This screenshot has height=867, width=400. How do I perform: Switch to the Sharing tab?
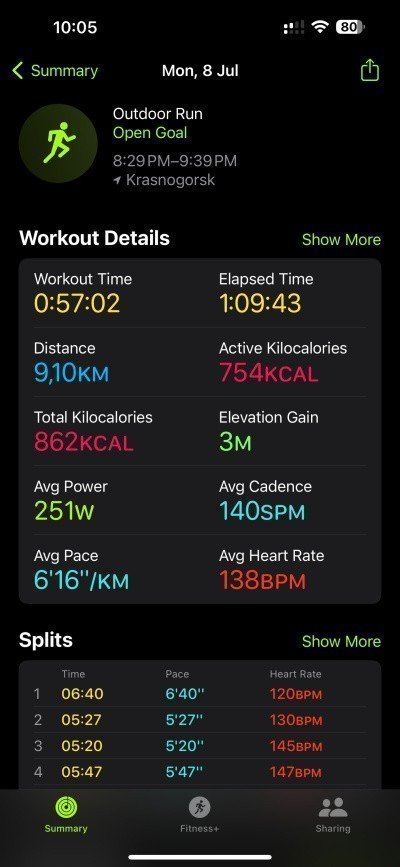coord(333,814)
